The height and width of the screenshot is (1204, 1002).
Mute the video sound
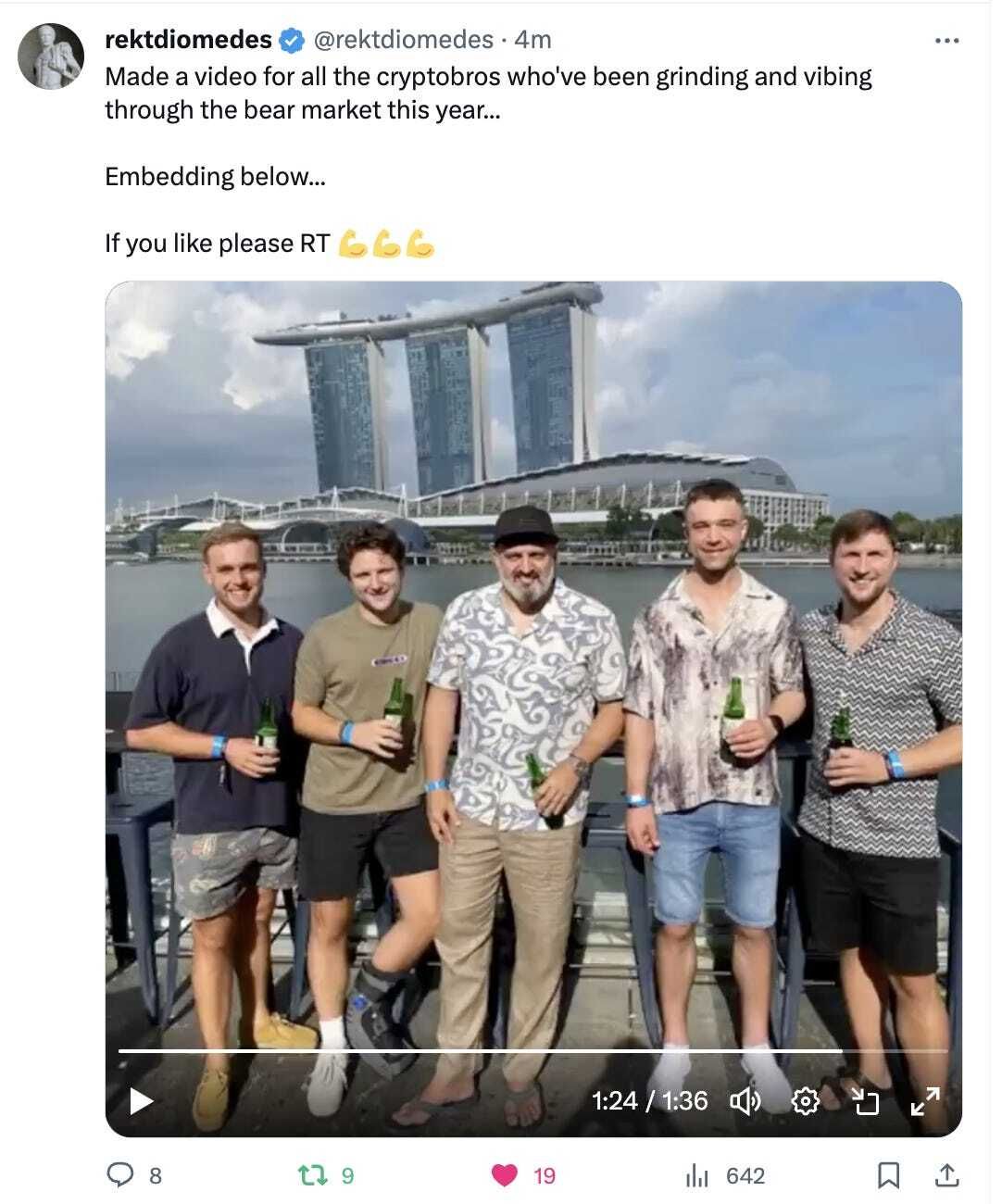[745, 1100]
